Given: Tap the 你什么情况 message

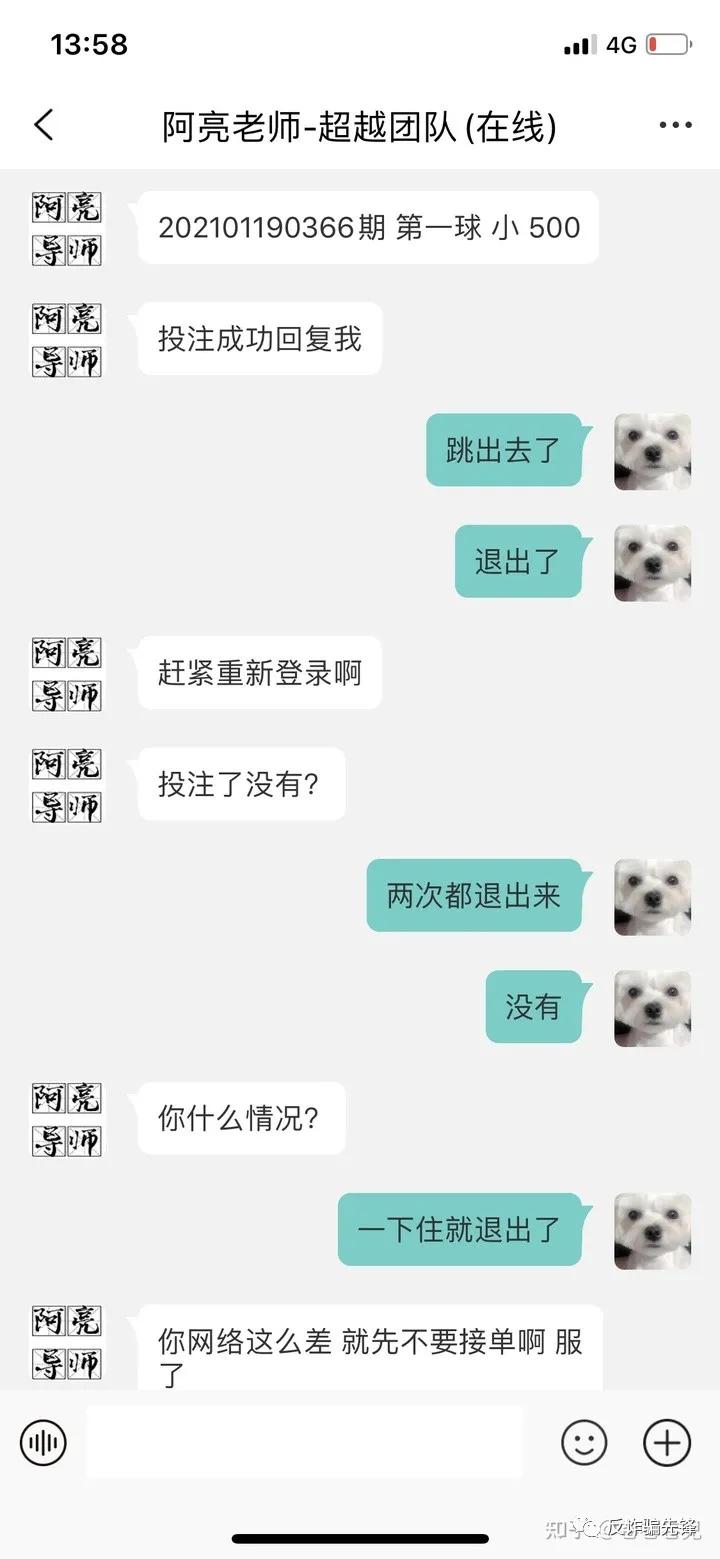Looking at the screenshot, I should pos(240,1119).
